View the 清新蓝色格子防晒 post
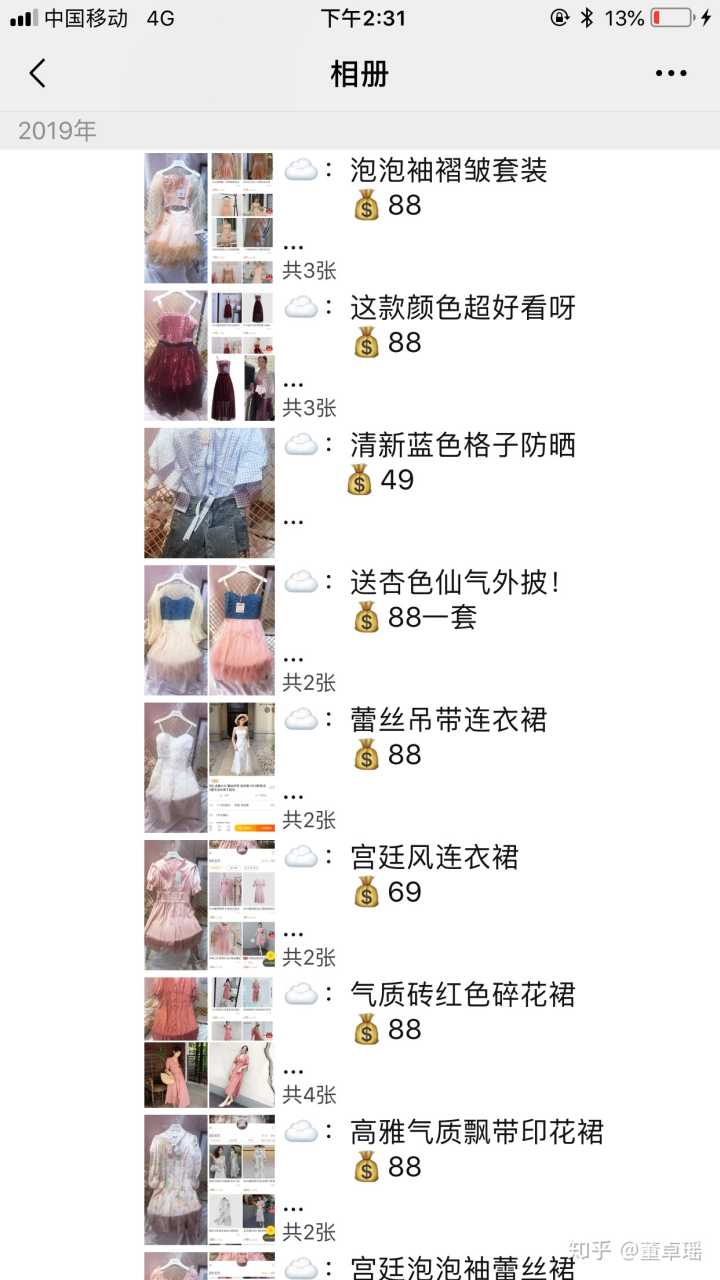 click(x=462, y=446)
